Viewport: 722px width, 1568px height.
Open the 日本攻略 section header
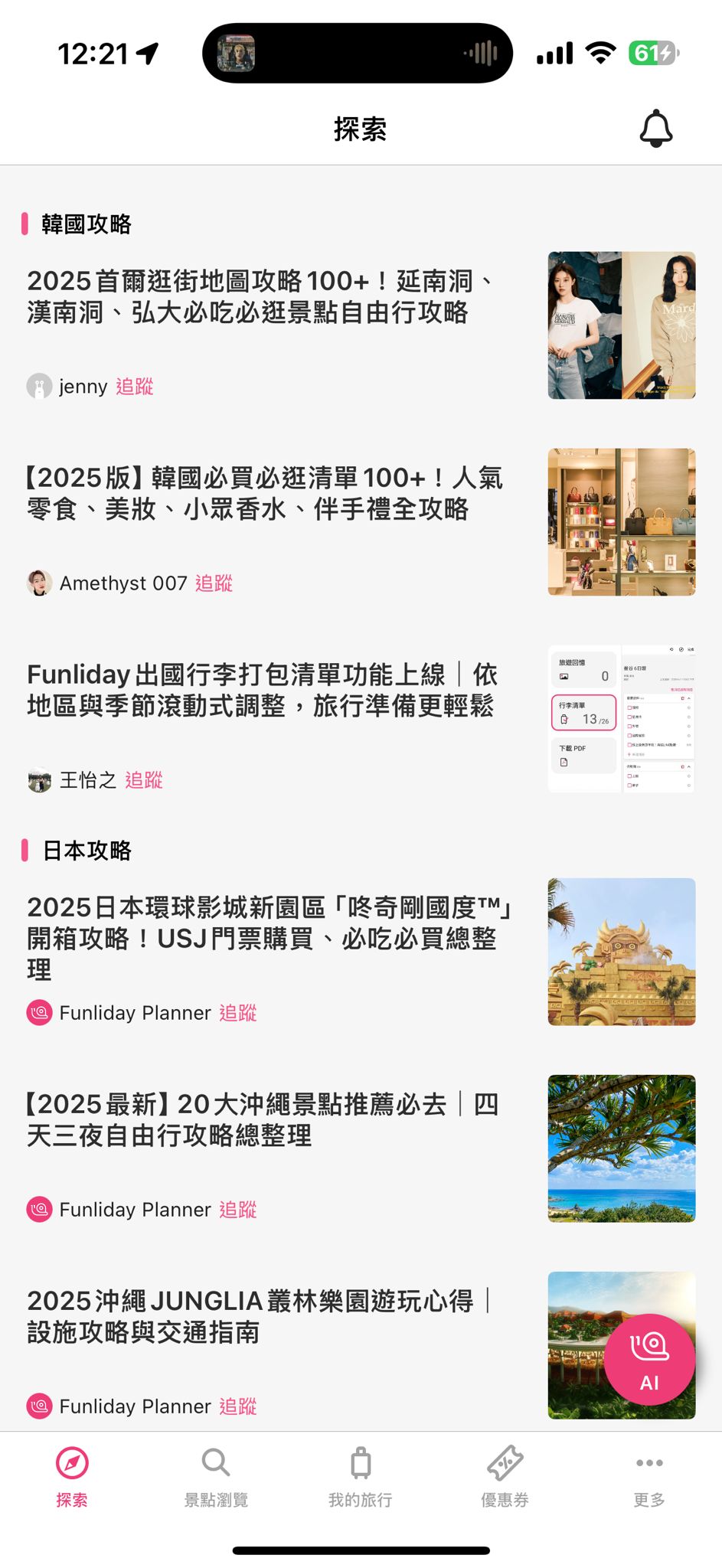click(87, 850)
